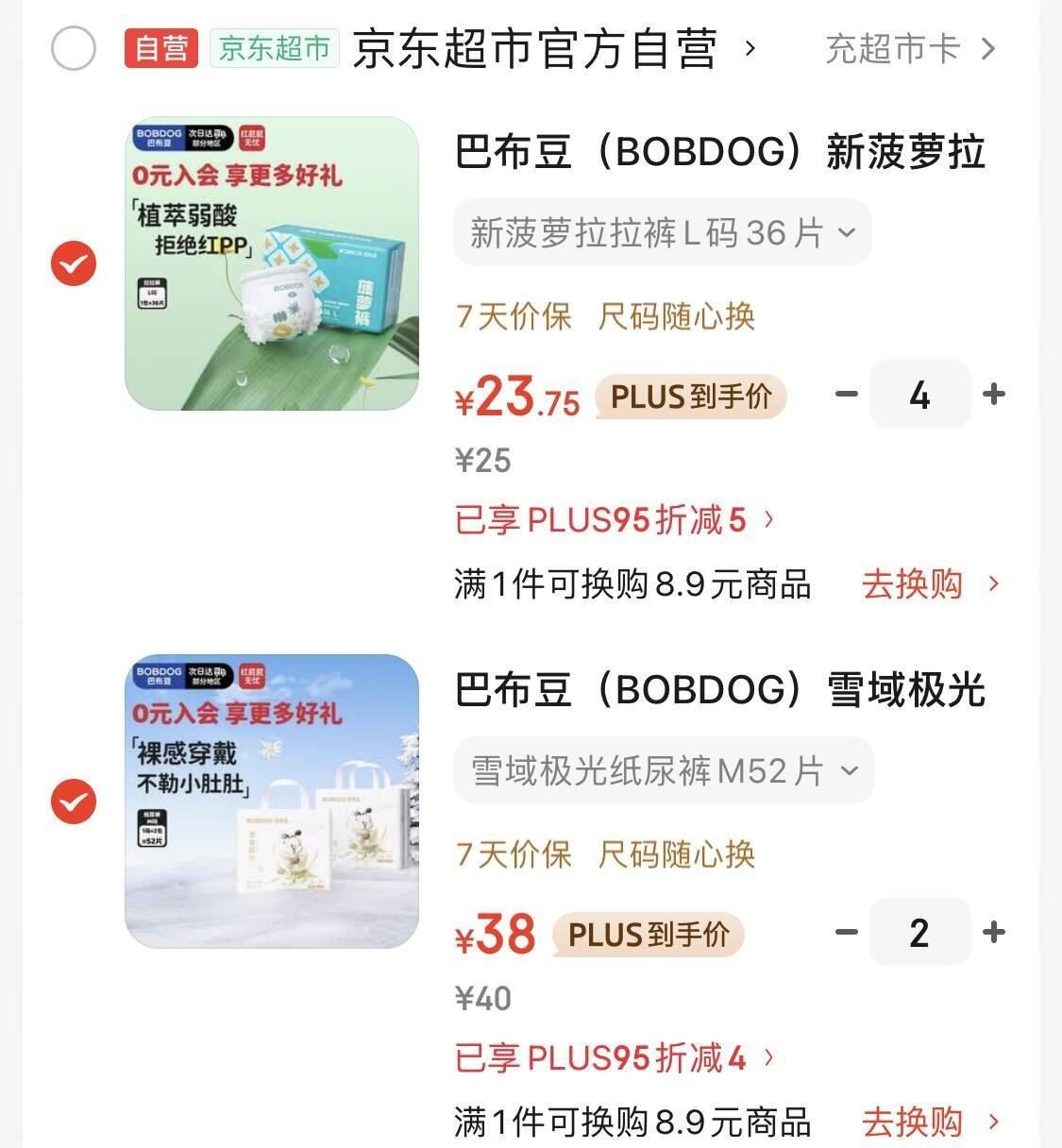Tap 去换购 under the 雪域极光 item
The image size is (1062, 1148).
click(x=929, y=1123)
